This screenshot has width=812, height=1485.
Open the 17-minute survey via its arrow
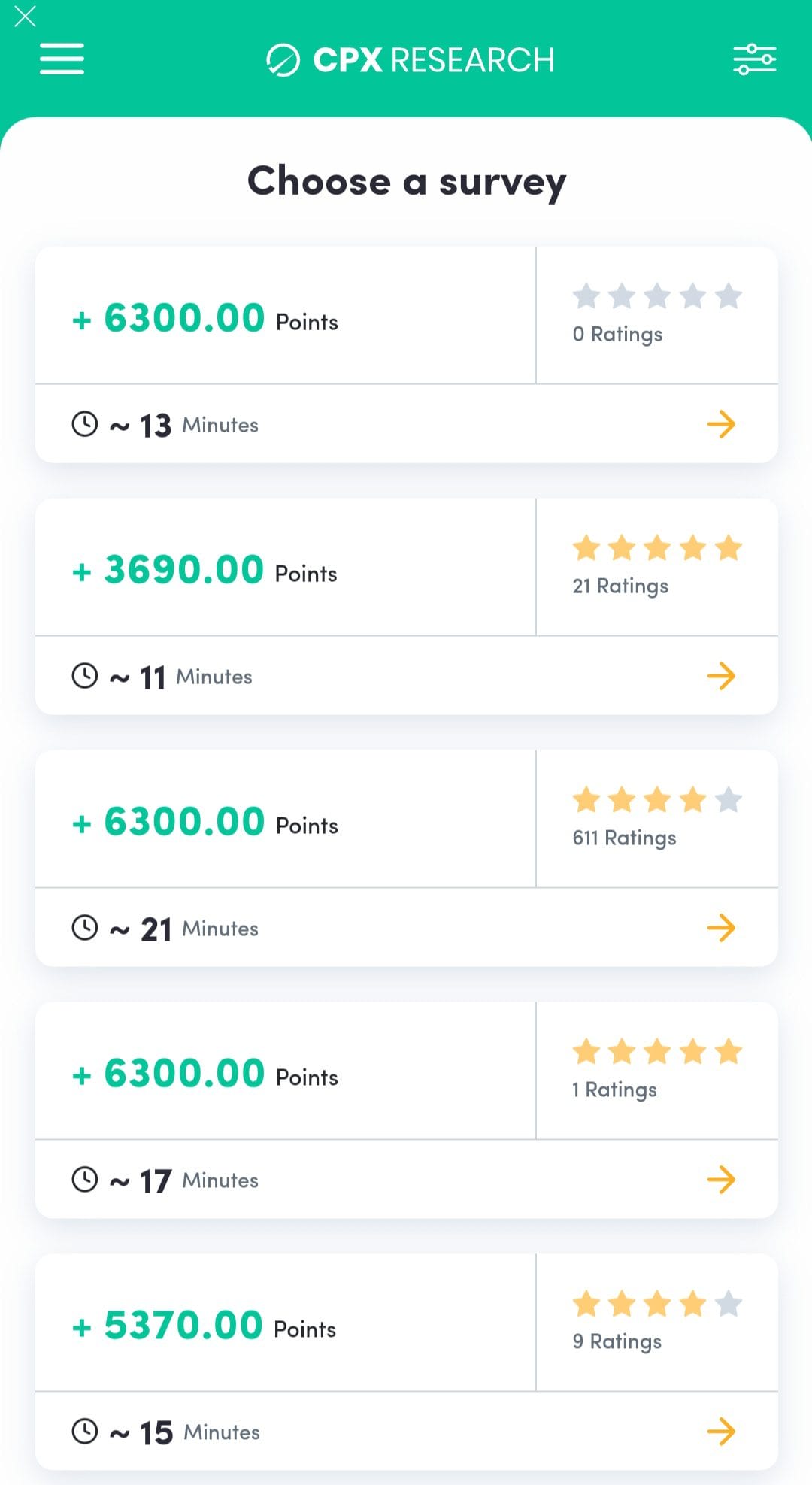coord(723,1179)
